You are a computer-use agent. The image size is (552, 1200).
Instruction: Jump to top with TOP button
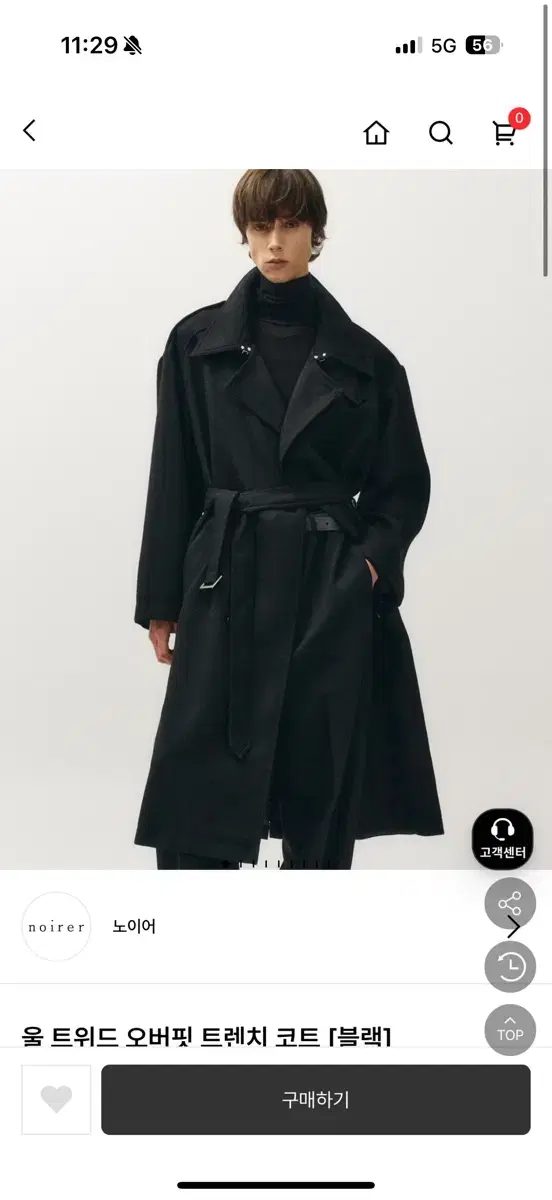point(510,1030)
